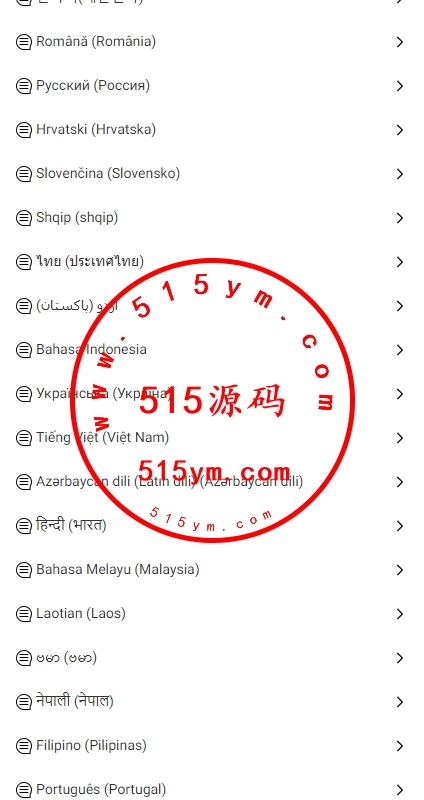
Task: Select Slovenčina (Slovensko)
Action: pos(212,173)
